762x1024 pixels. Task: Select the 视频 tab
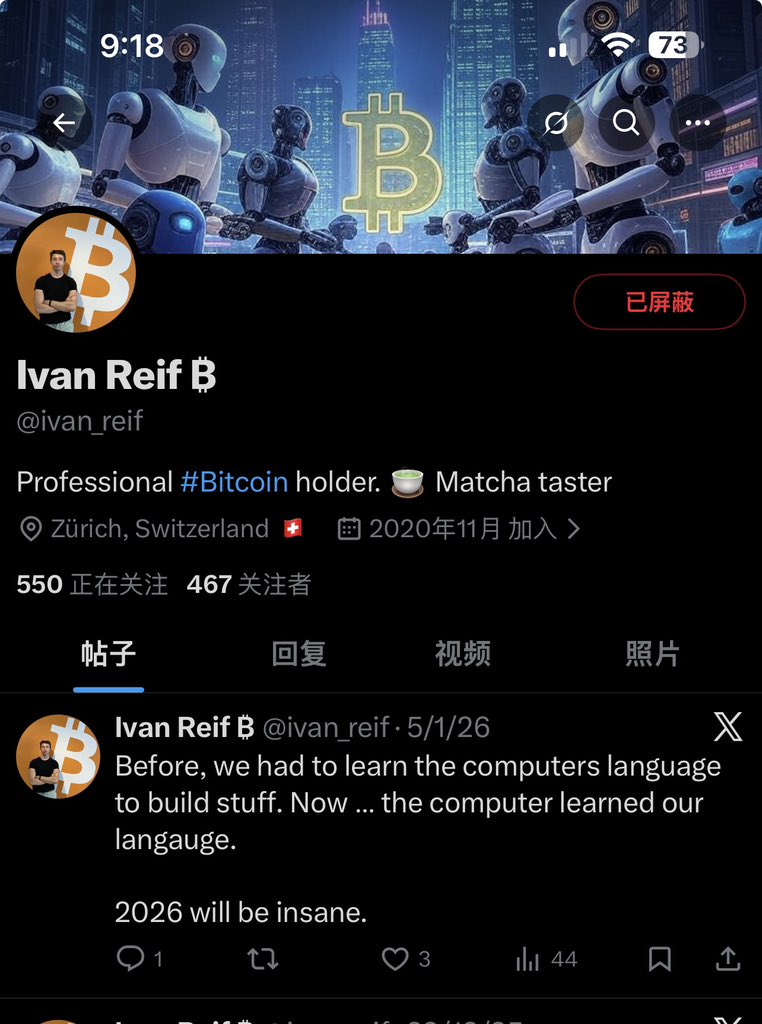coord(463,655)
